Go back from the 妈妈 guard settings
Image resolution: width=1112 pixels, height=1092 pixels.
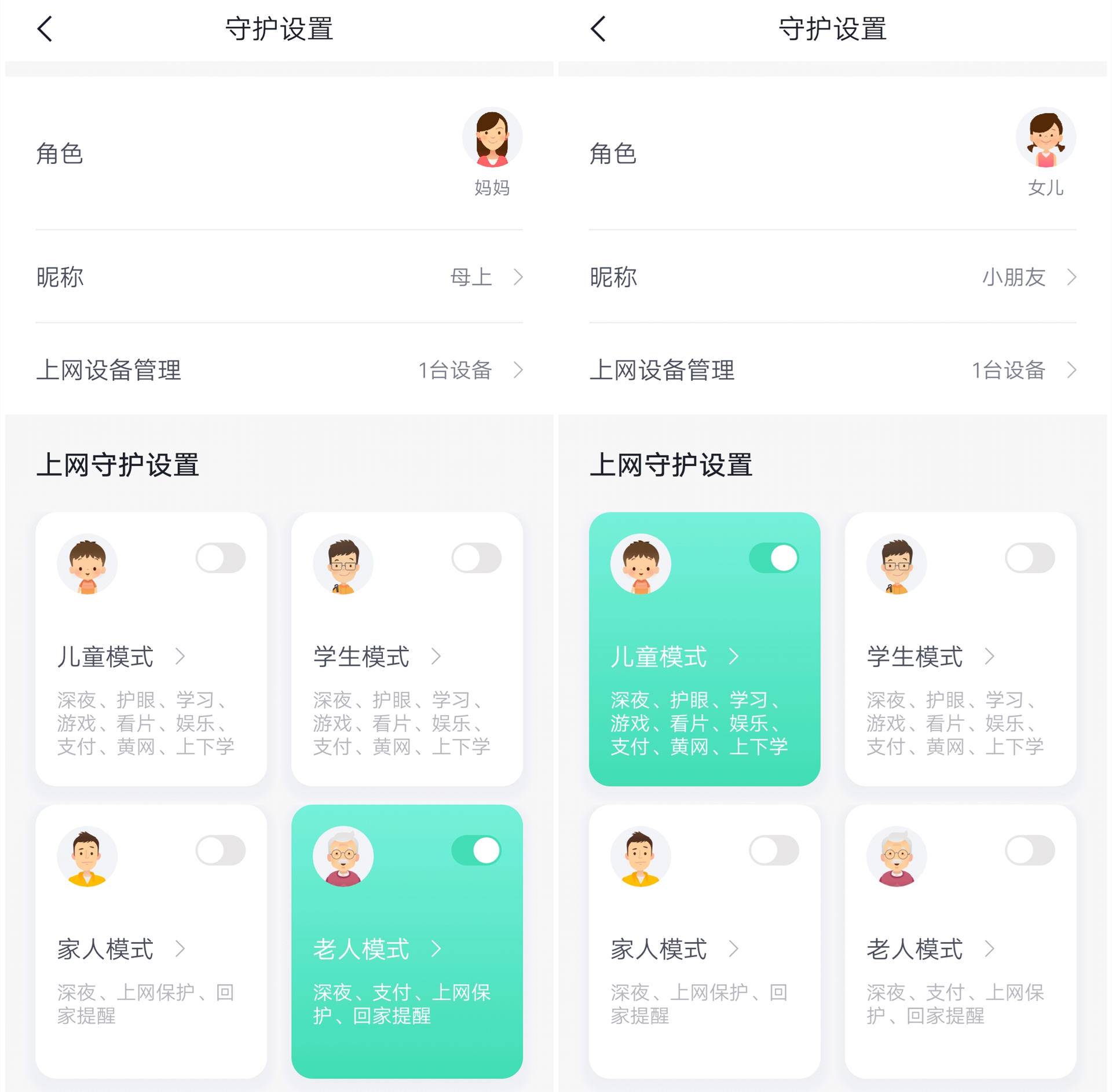point(45,29)
